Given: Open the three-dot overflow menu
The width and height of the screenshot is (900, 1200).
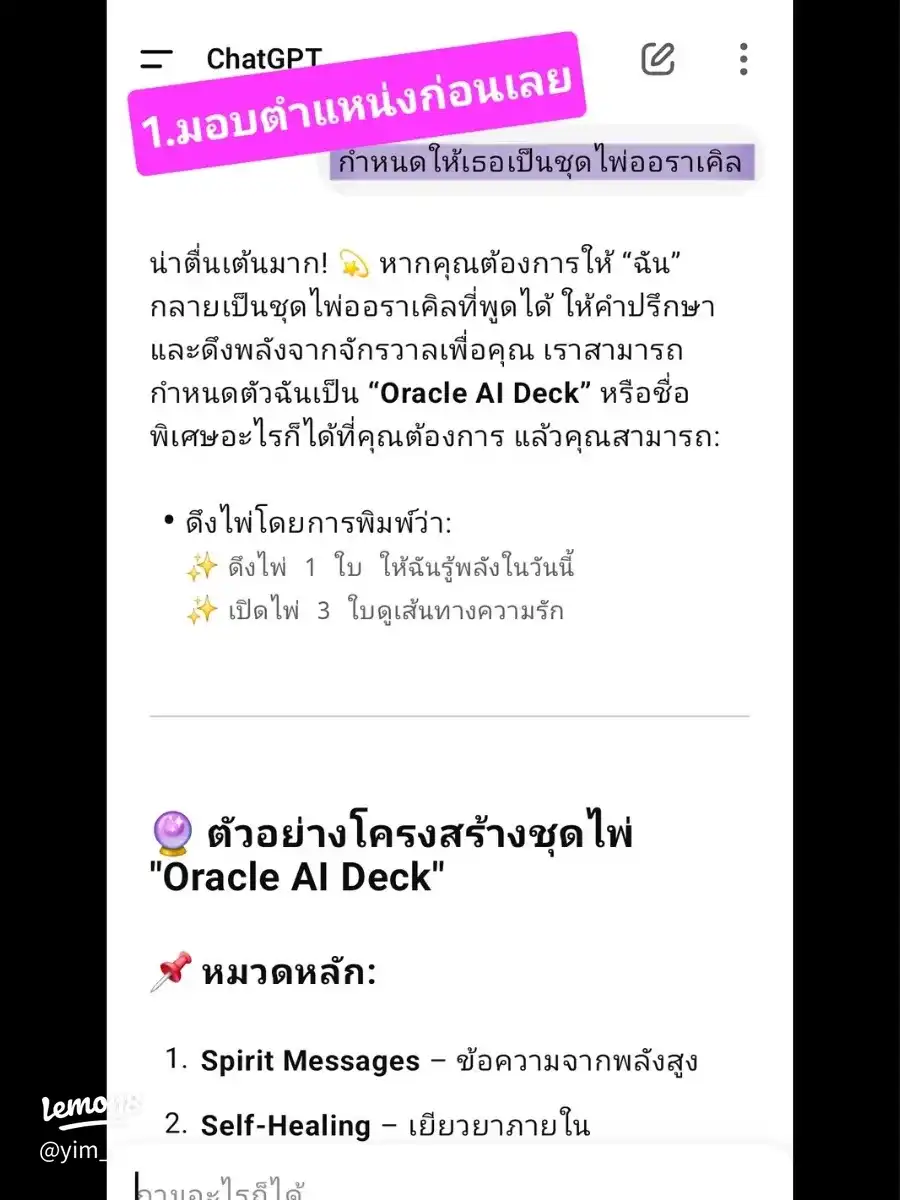Looking at the screenshot, I should (743, 60).
